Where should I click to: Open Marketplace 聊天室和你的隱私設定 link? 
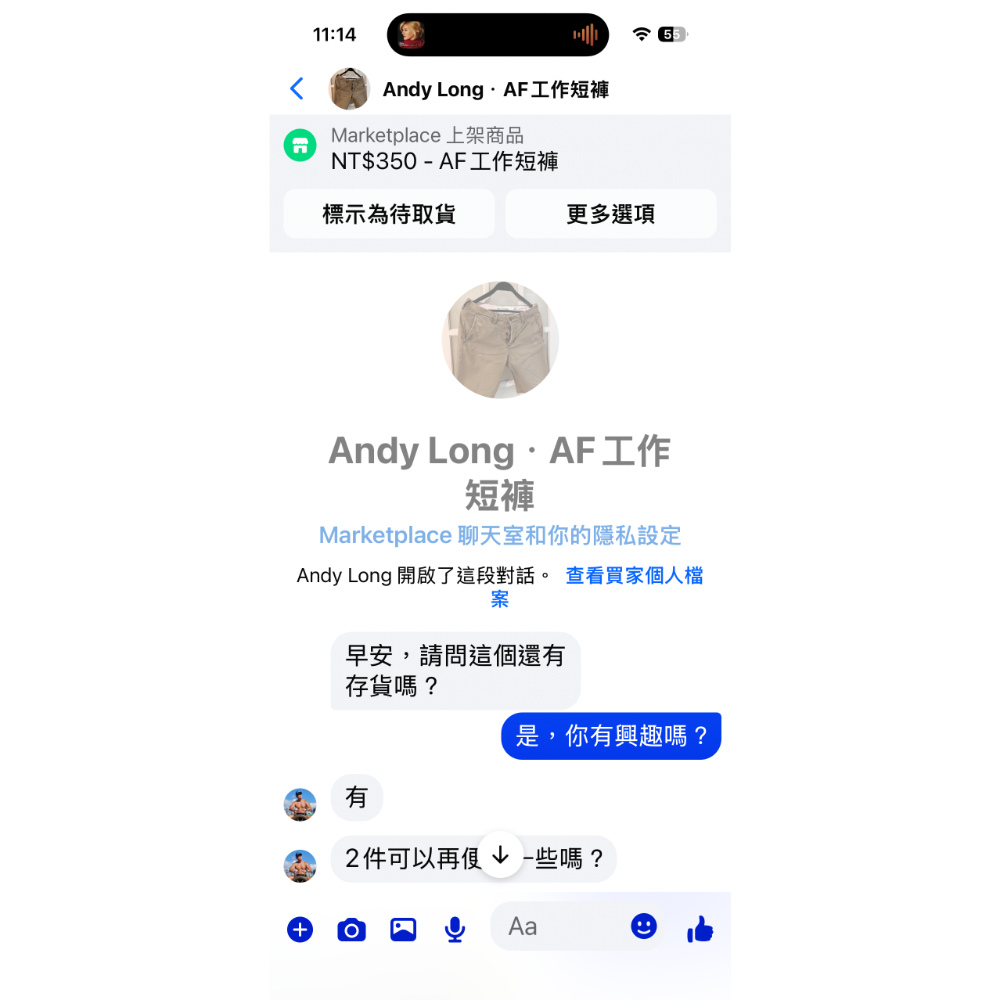point(500,535)
